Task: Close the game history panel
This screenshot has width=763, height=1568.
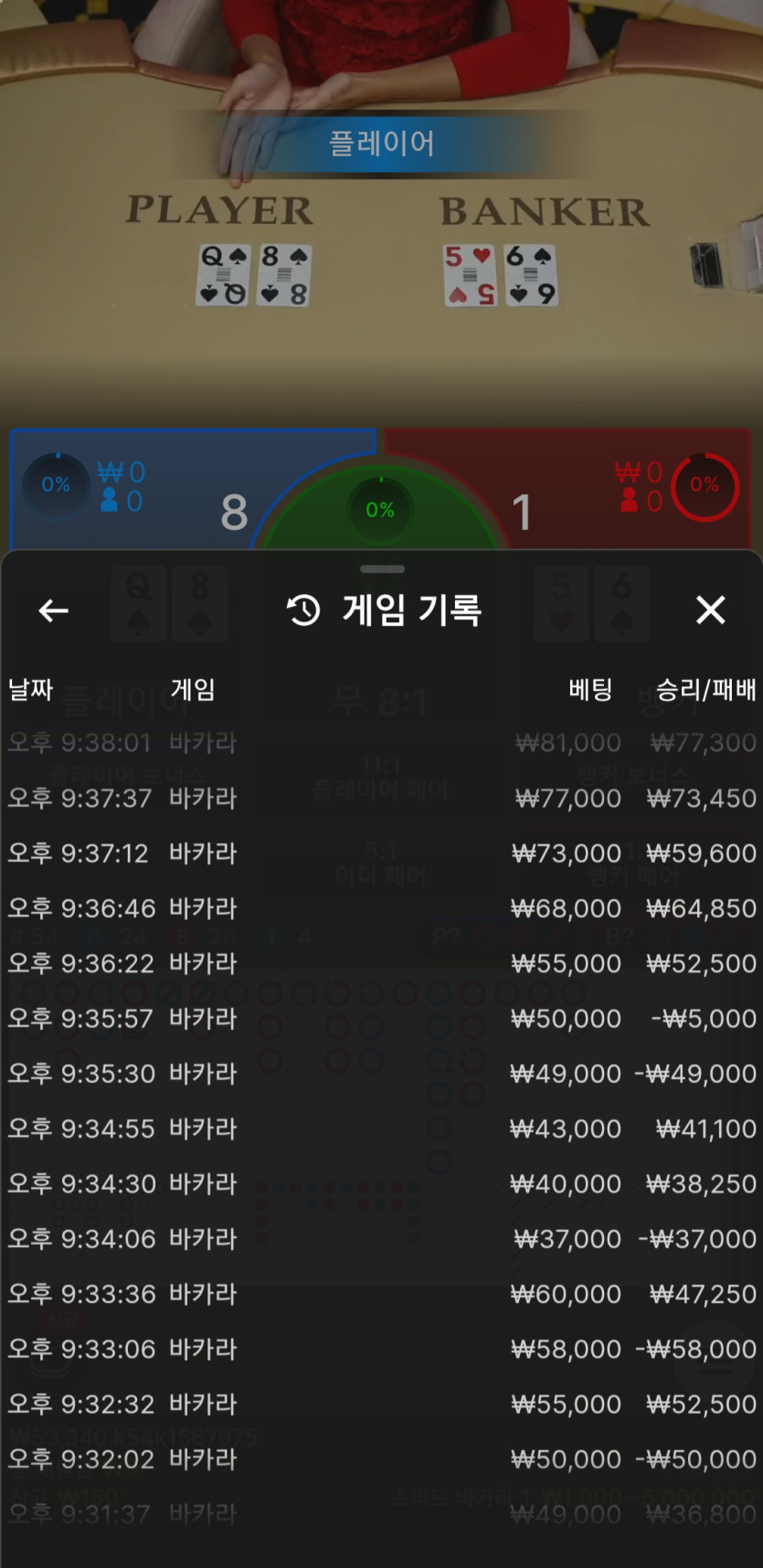Action: pyautogui.click(x=710, y=610)
